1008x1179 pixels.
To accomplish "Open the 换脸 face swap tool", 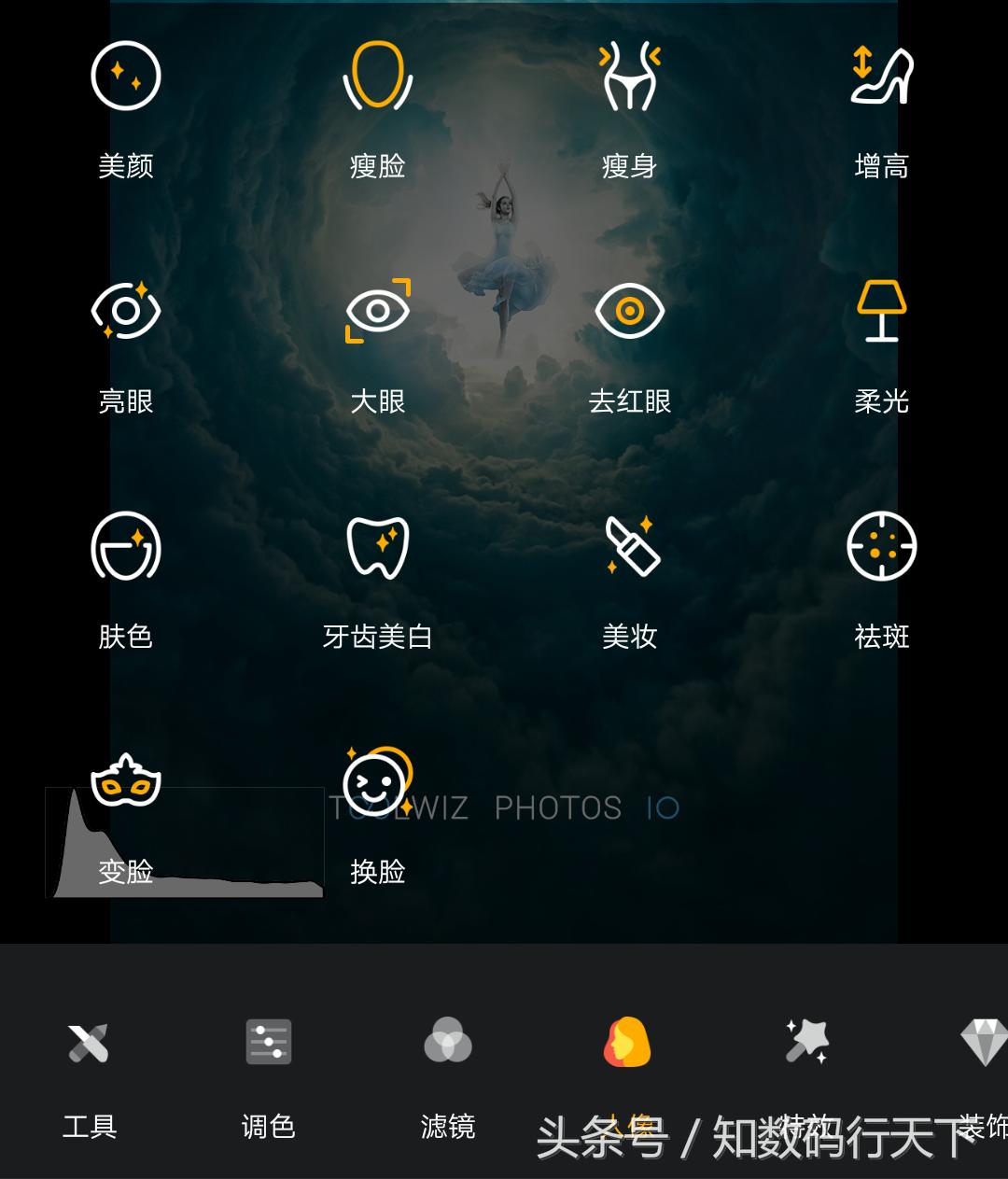I will click(x=377, y=807).
